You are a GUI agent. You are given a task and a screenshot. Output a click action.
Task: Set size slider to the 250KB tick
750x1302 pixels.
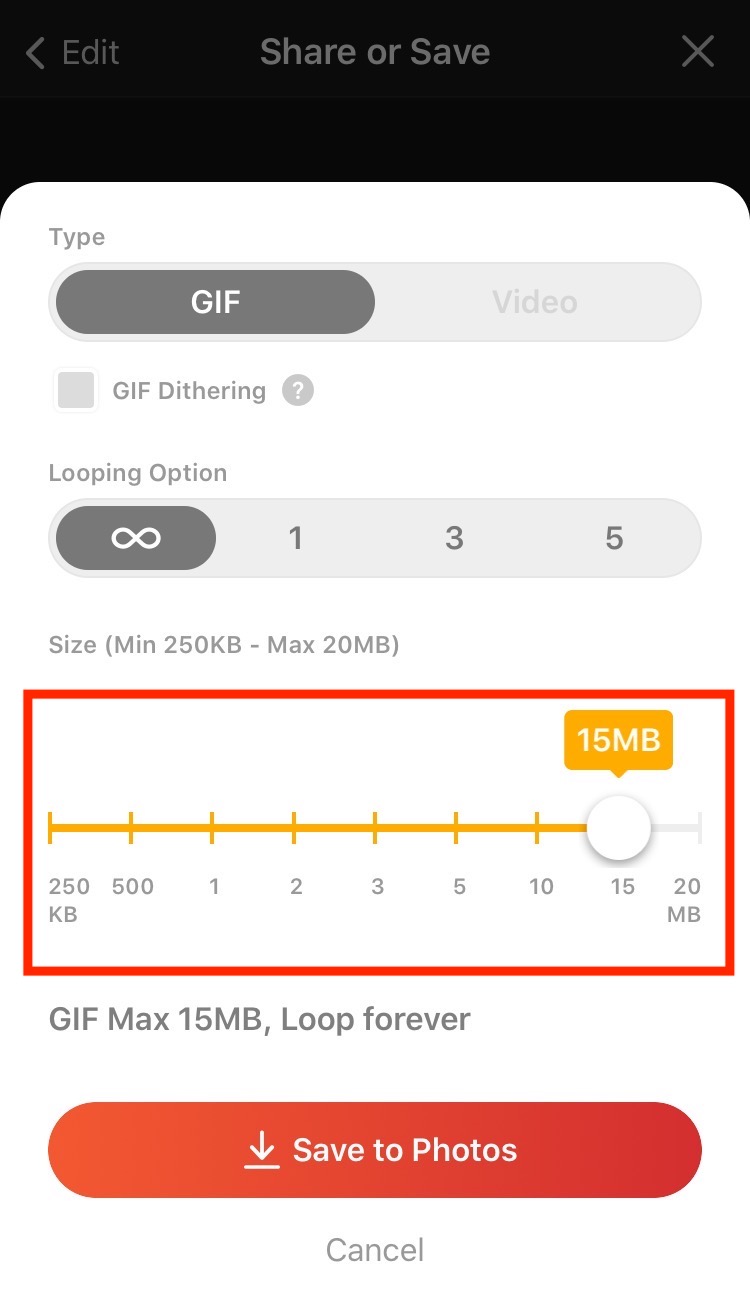pos(52,827)
